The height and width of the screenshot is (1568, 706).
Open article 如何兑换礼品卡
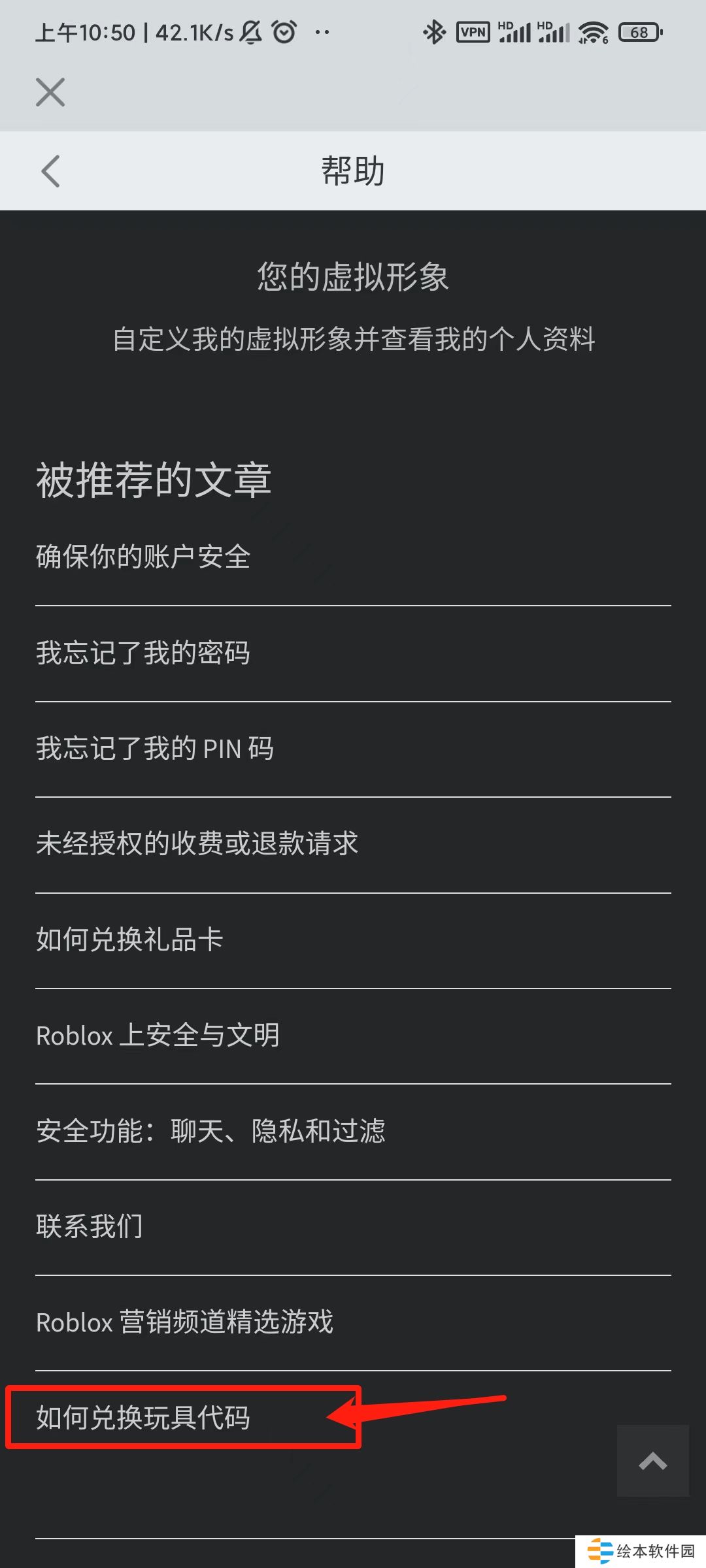[x=129, y=939]
